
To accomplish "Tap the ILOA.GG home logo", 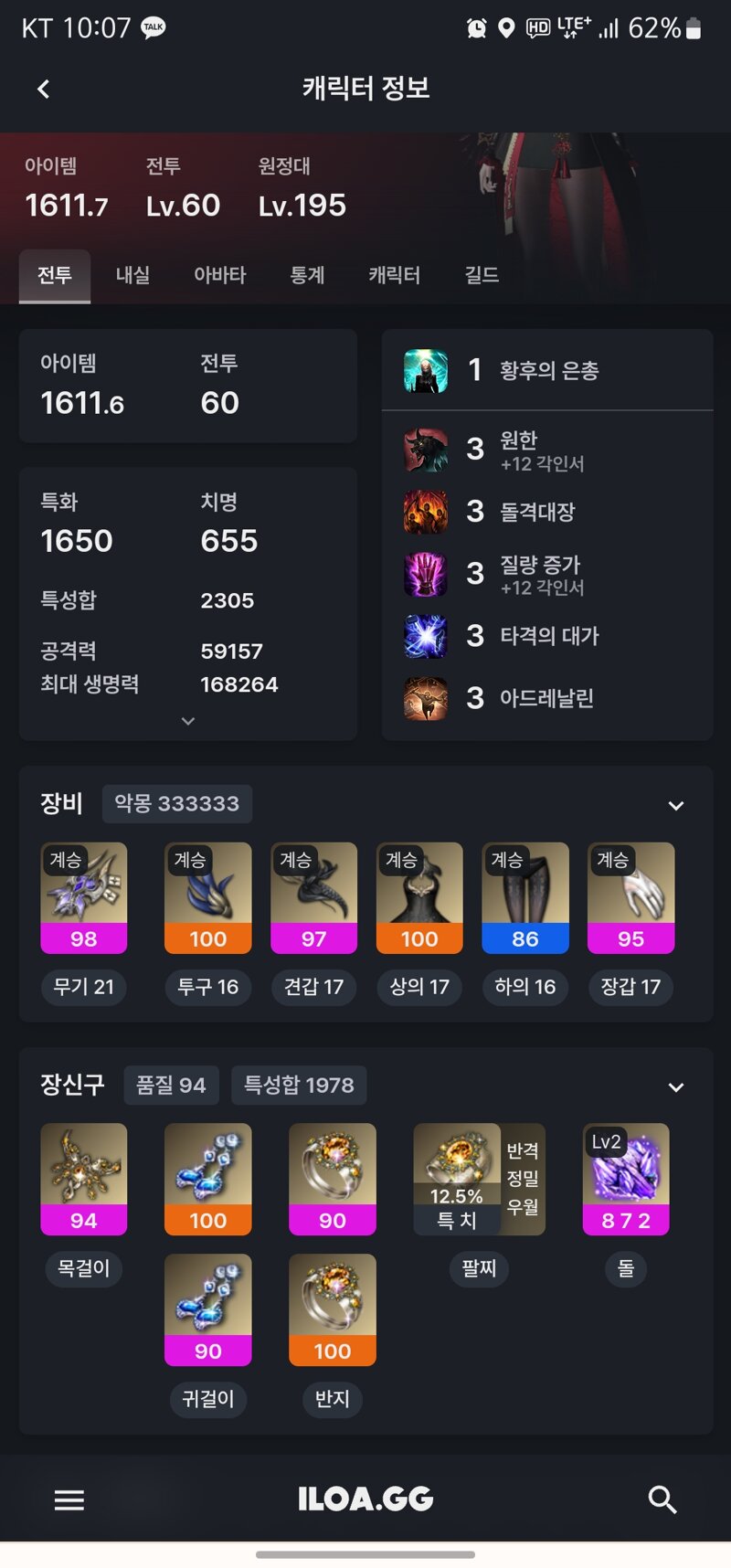I will click(x=365, y=1499).
